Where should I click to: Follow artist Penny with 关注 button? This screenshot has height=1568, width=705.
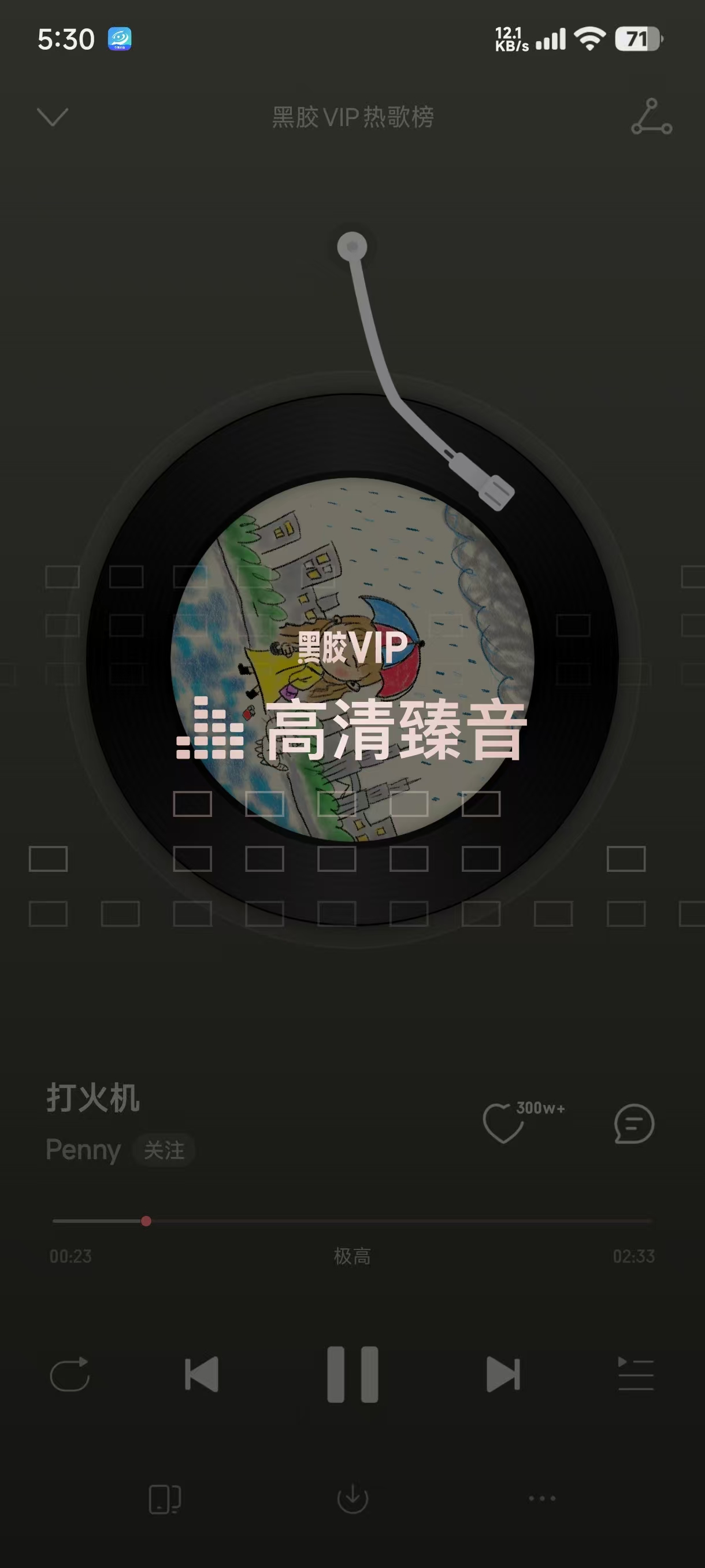point(164,1150)
